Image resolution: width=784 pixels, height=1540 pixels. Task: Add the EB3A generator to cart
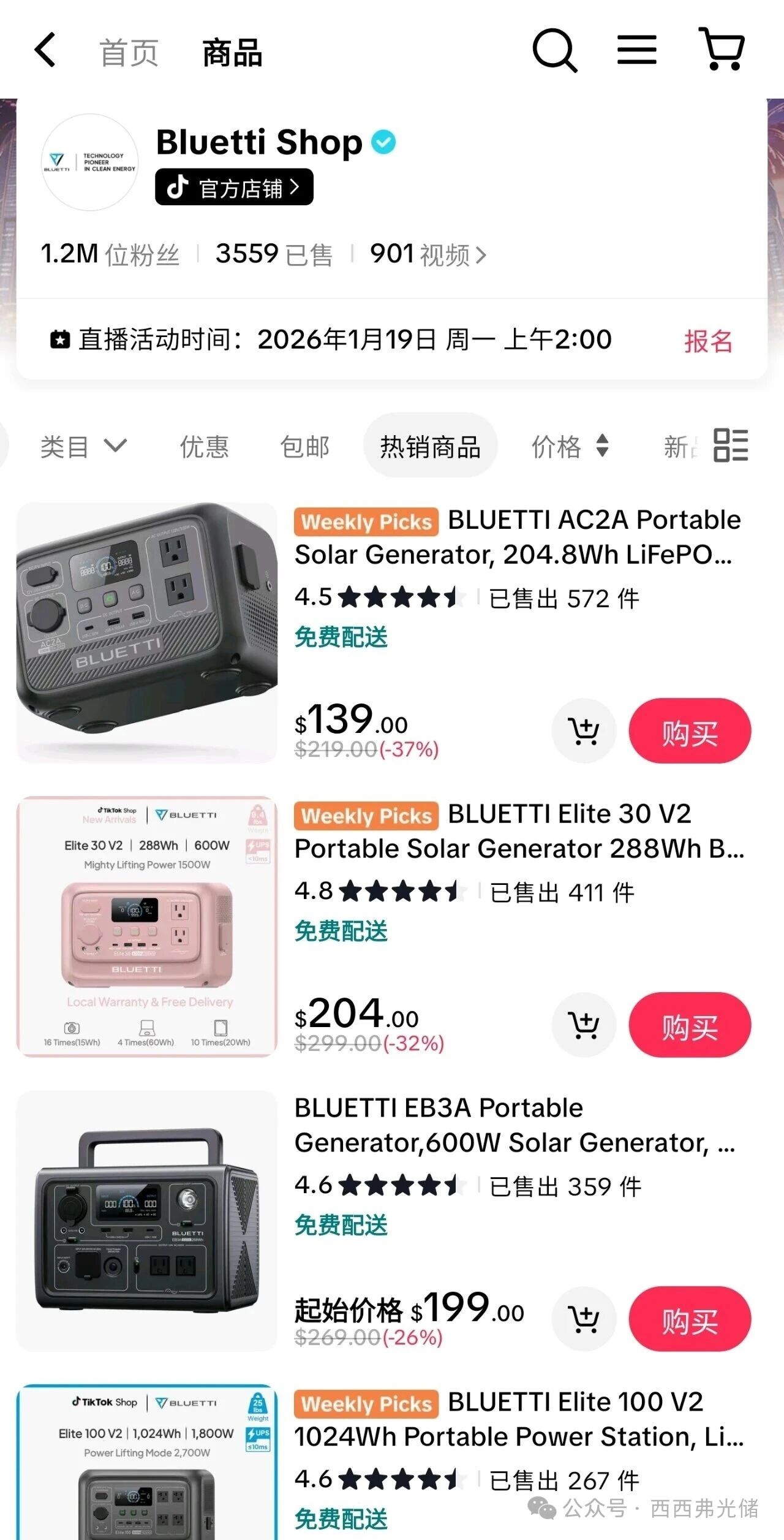[584, 1319]
